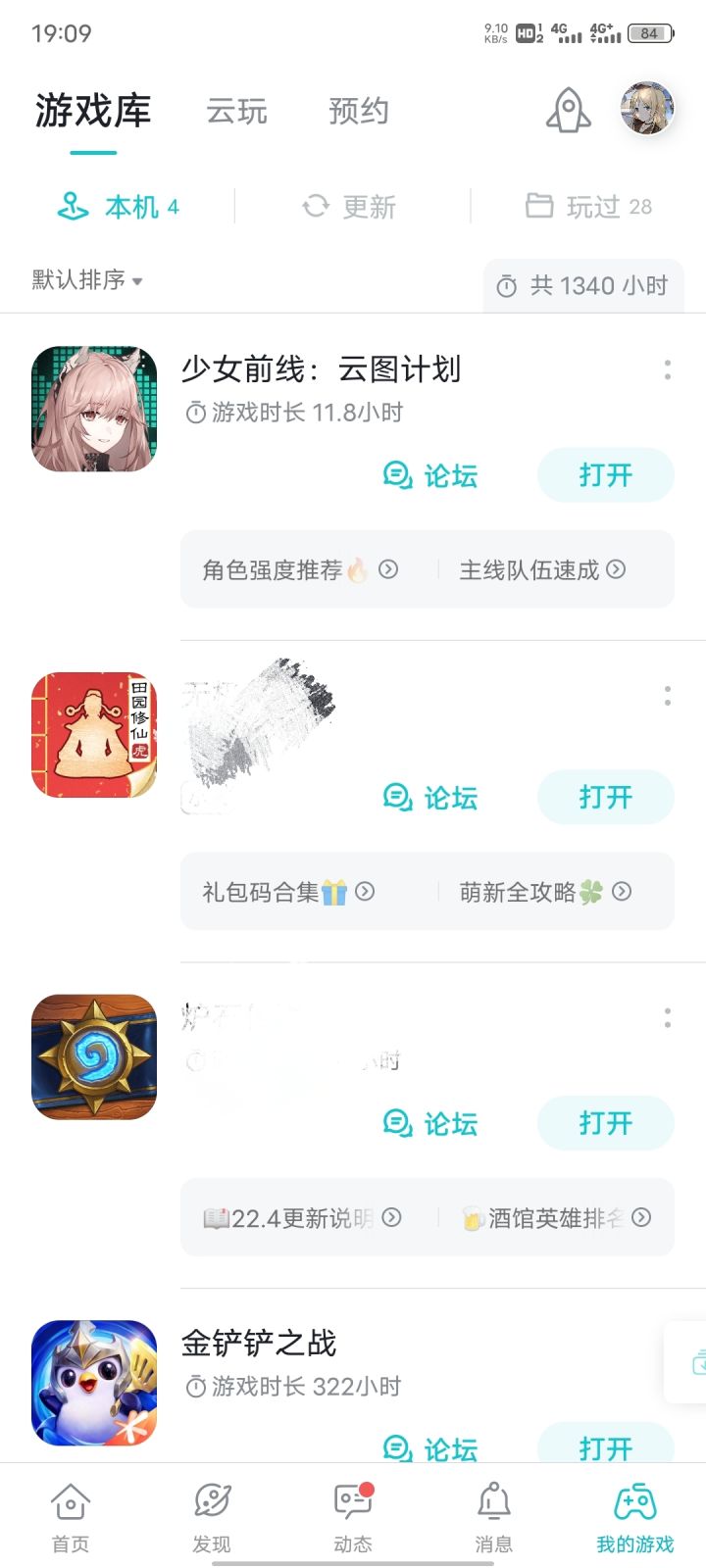Open 萌新全攻略 guide

pos(544,892)
